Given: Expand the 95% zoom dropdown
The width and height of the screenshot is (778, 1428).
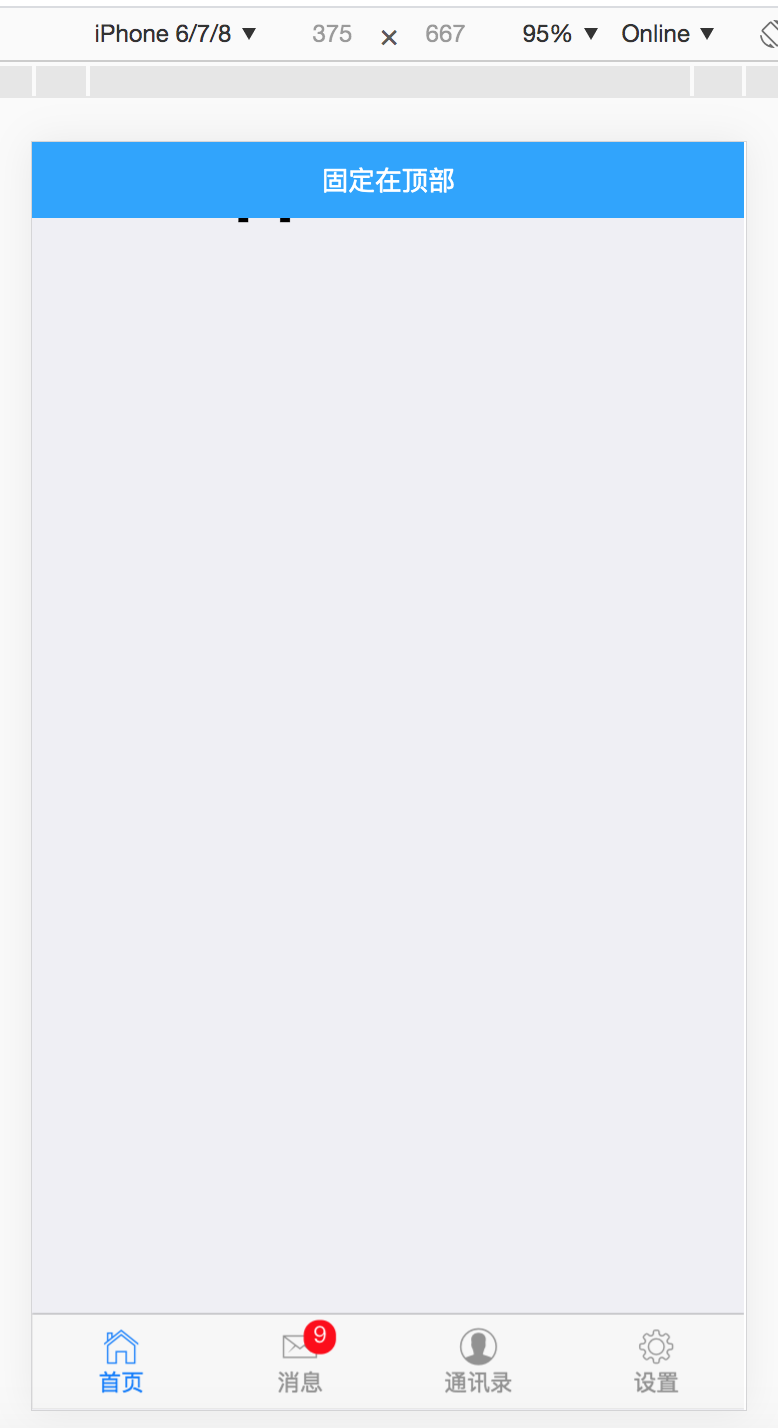Looking at the screenshot, I should [560, 34].
